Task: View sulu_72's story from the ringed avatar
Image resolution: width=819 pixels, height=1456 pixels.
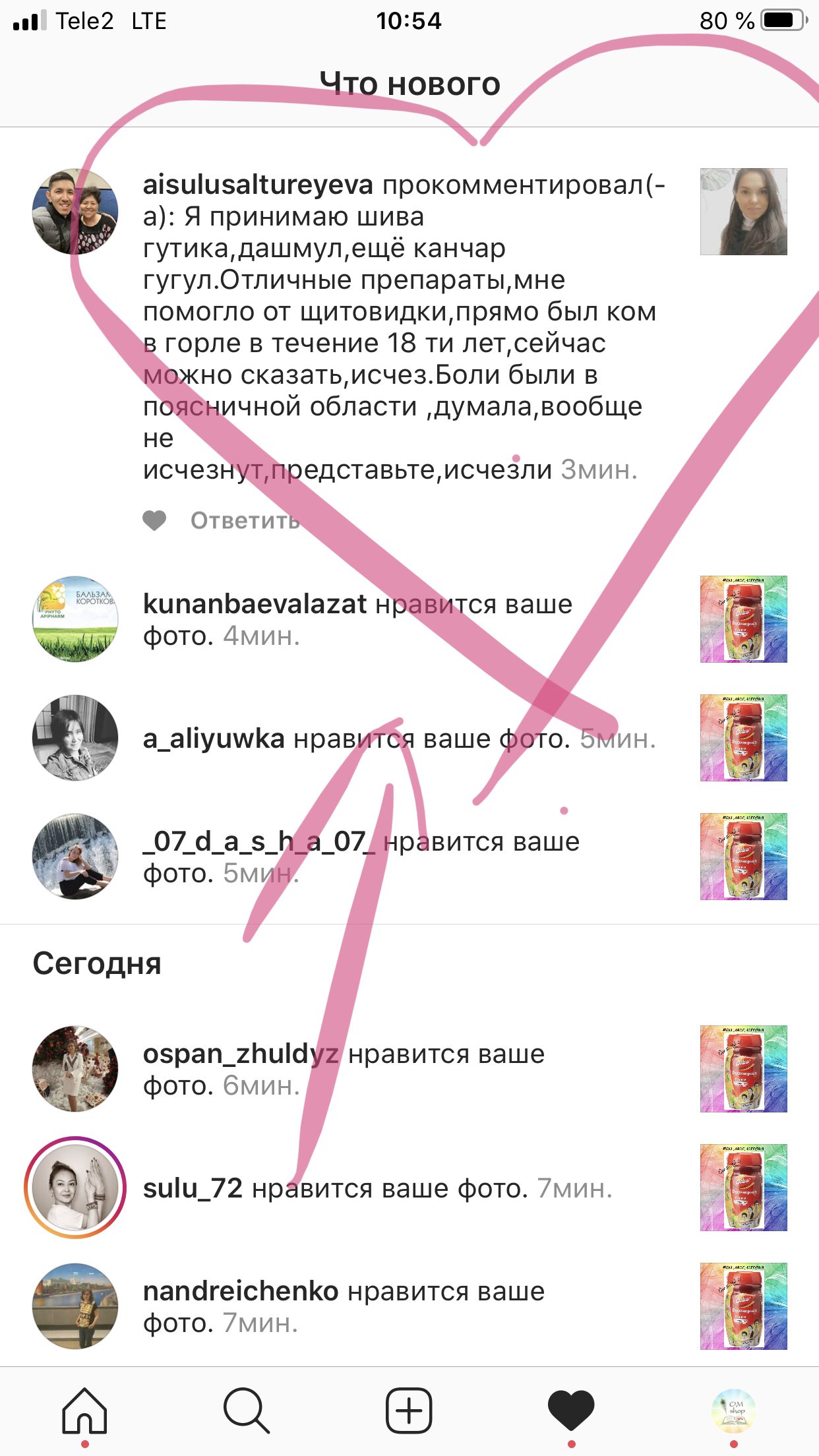Action: coord(75,1187)
